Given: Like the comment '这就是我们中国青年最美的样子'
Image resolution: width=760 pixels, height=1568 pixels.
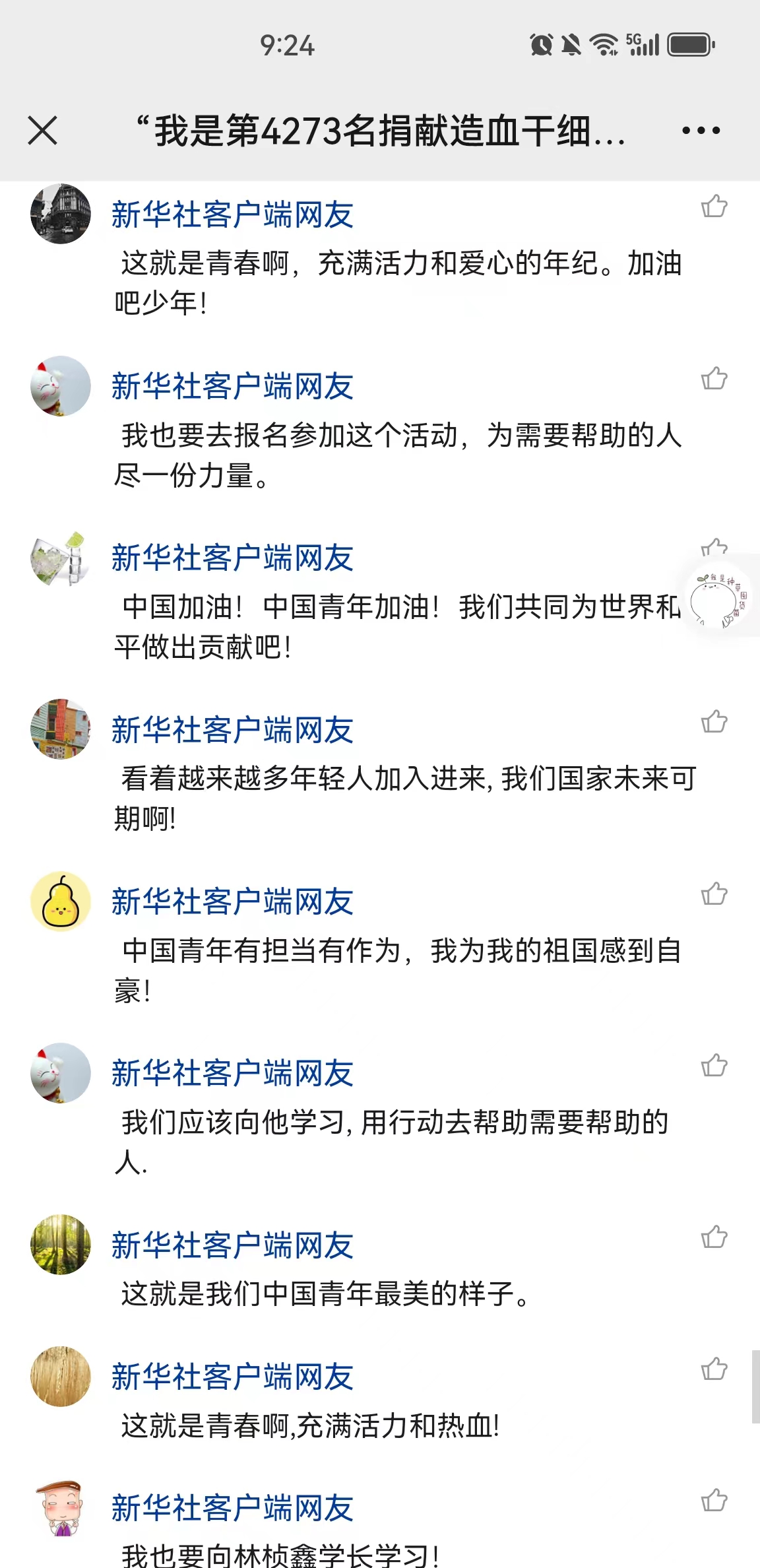Looking at the screenshot, I should pyautogui.click(x=714, y=1237).
